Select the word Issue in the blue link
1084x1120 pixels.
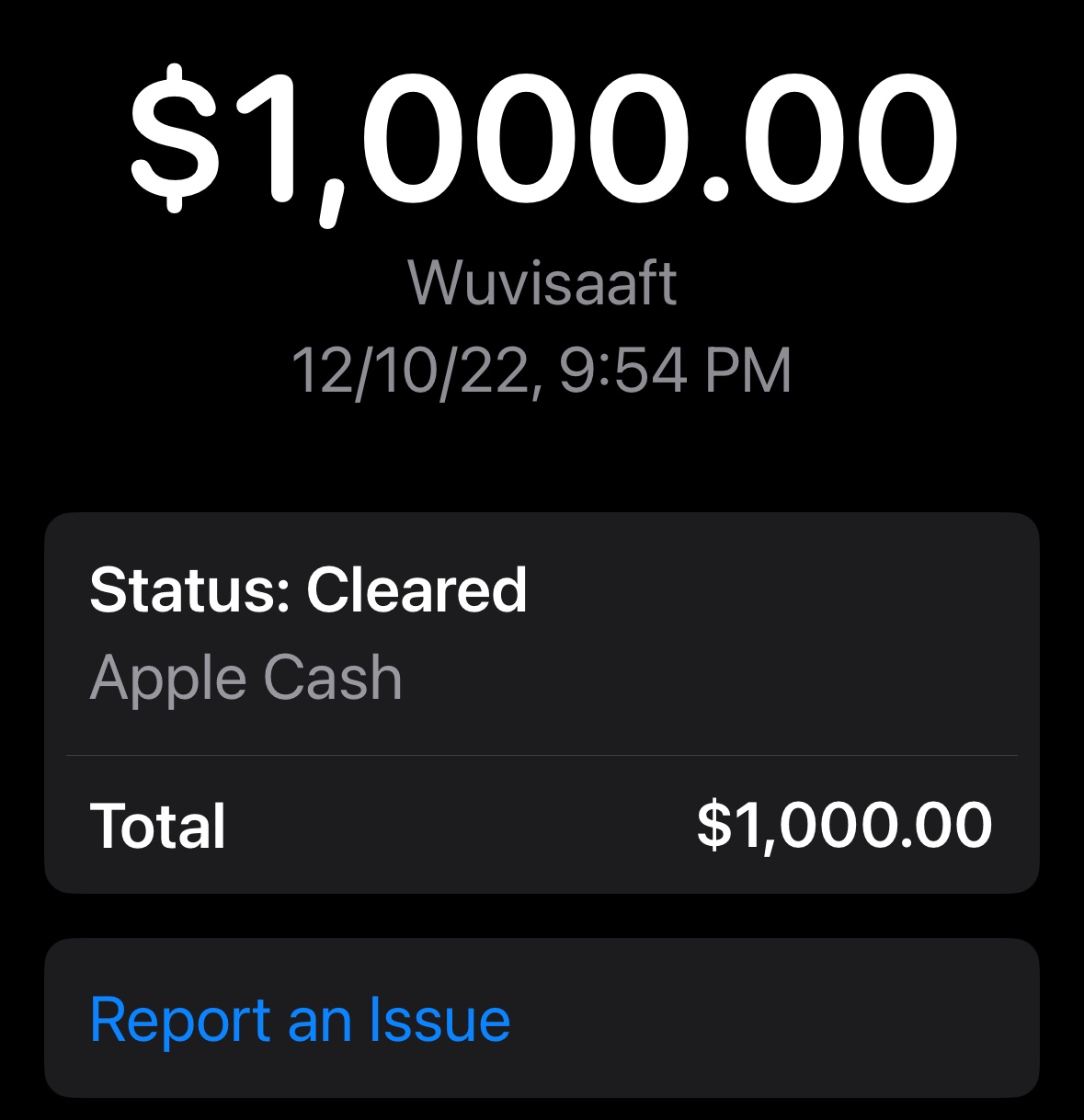(441, 1019)
